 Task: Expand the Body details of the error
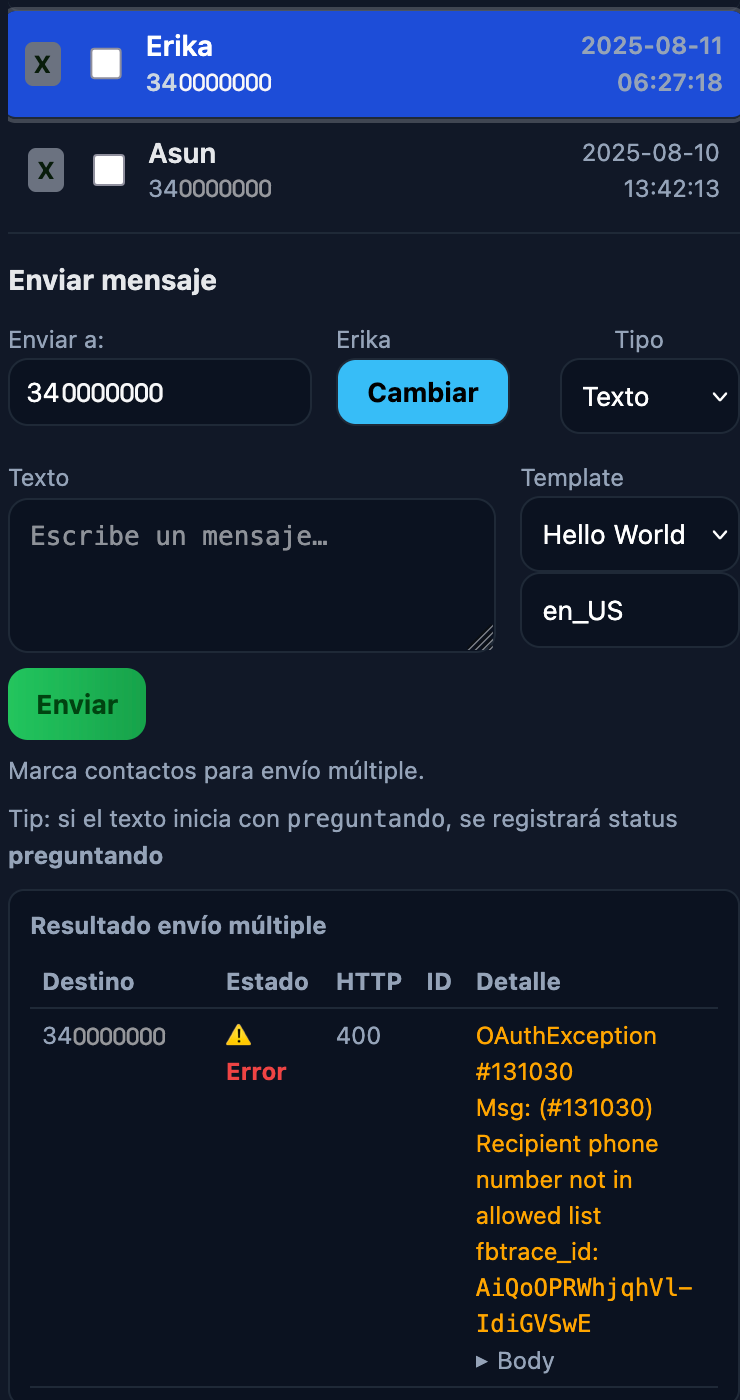[515, 1360]
